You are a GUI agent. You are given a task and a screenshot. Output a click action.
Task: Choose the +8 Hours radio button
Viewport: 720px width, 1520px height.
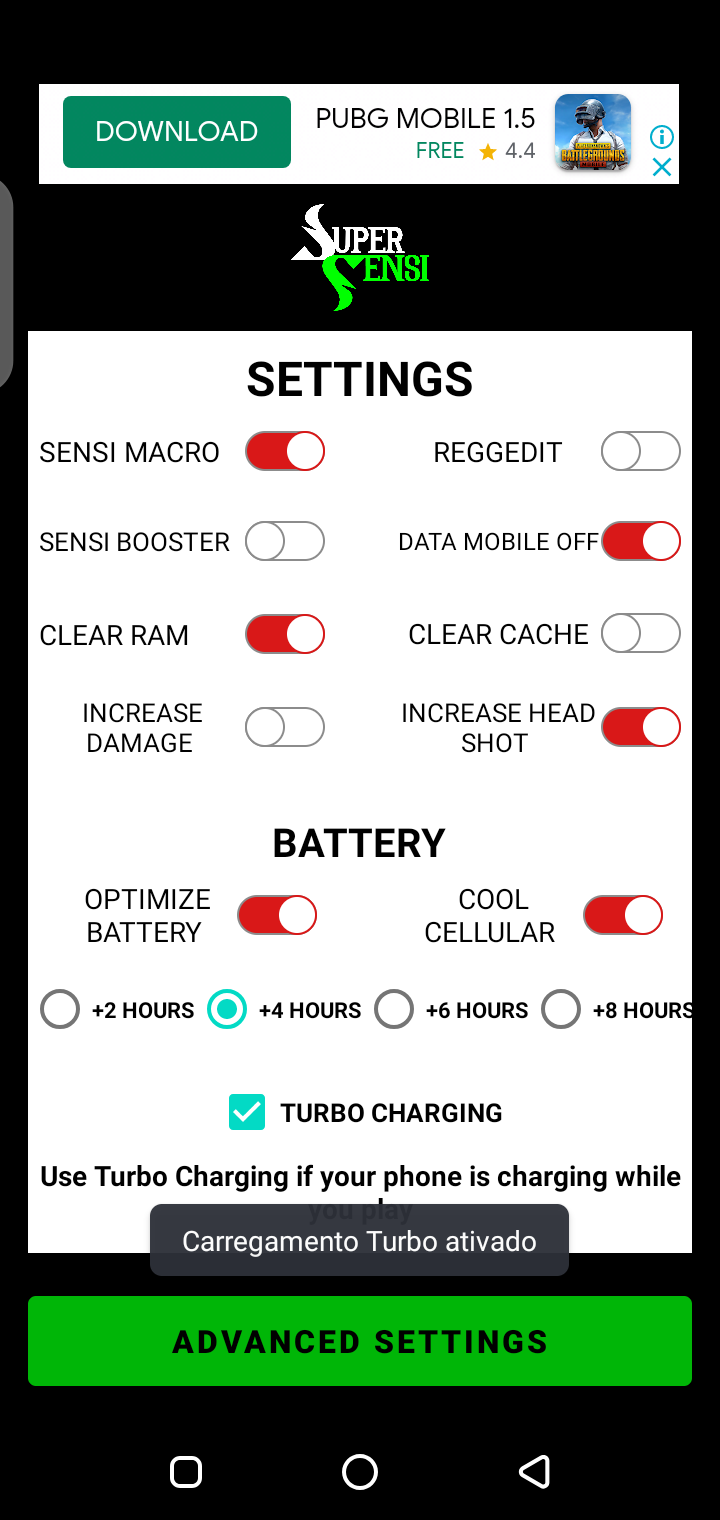[x=561, y=1010]
